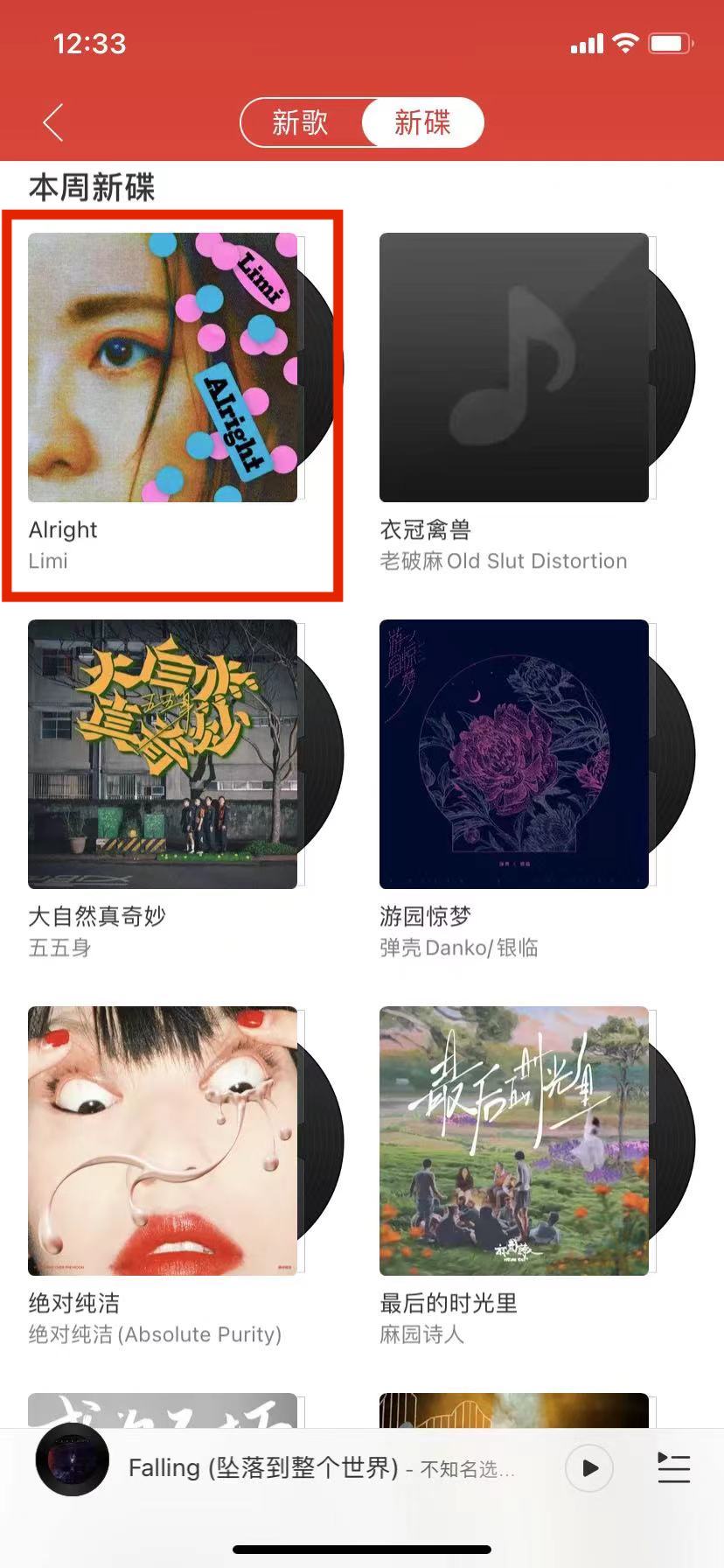Open the album 绝对纯洁
The image size is (724, 1568).
click(x=163, y=1141)
